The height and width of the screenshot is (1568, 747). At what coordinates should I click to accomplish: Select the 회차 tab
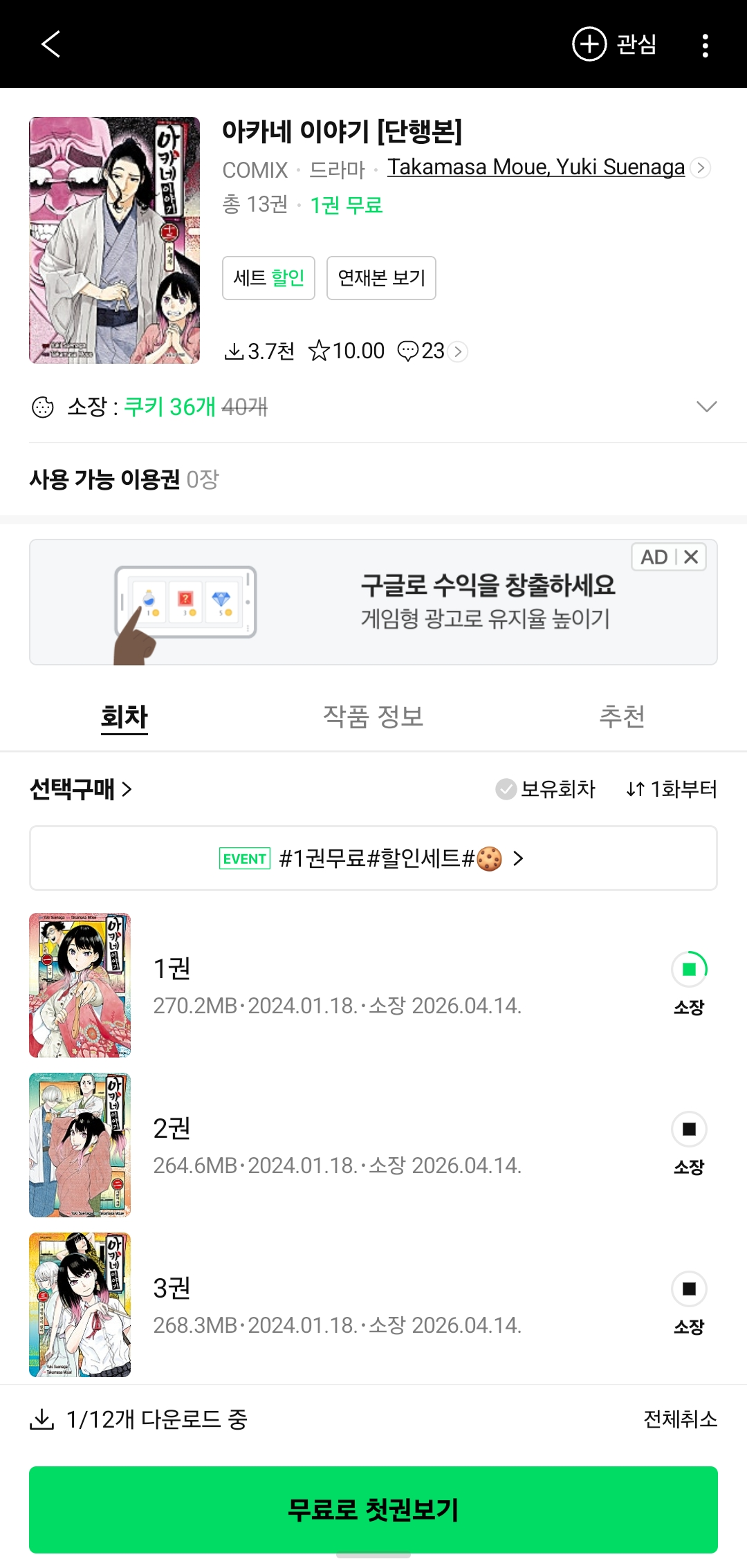124,717
